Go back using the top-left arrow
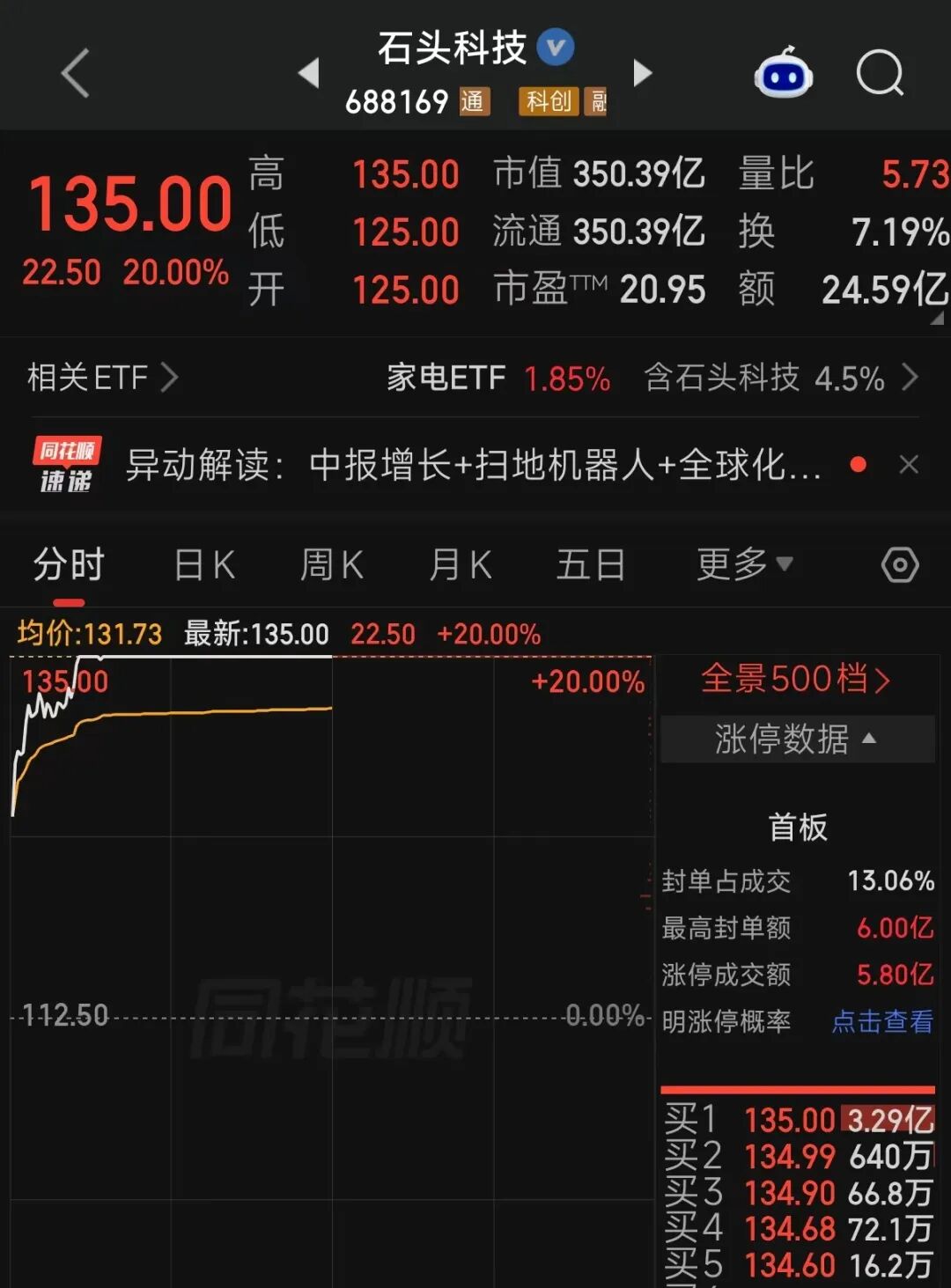The image size is (951, 1288). point(76,73)
